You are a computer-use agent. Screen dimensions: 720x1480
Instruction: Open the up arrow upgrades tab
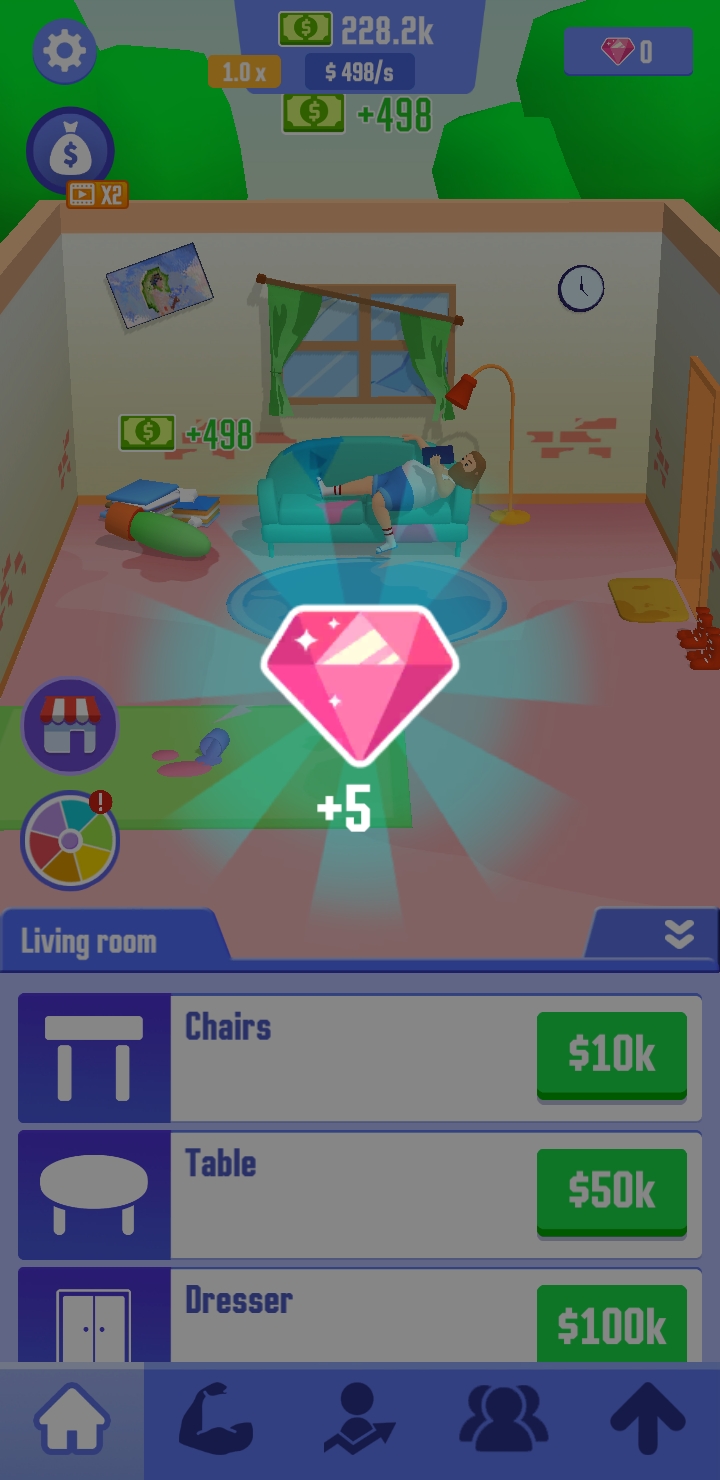pos(647,1420)
